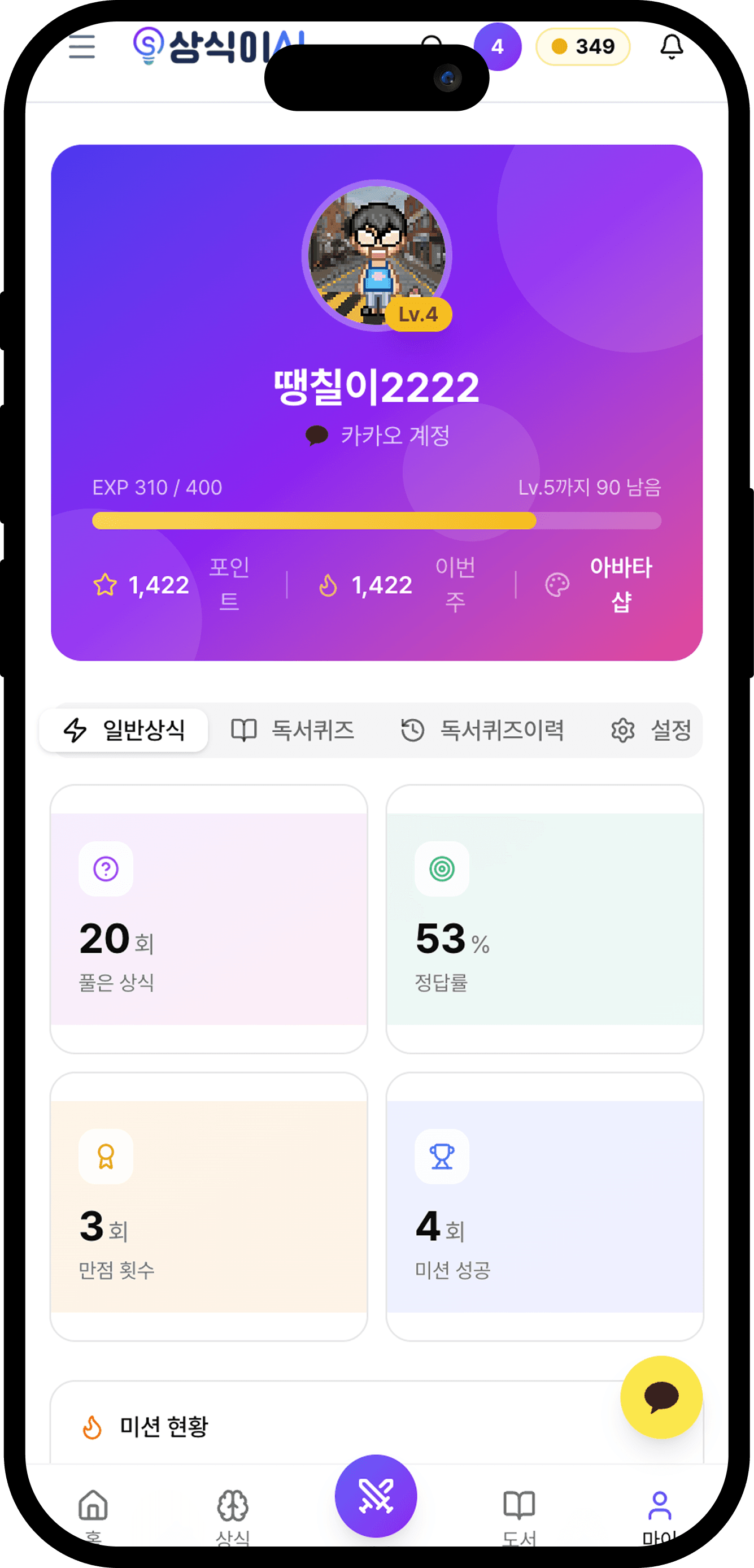Screen dimensions: 754x1568
Task: Open the hamburger menu
Action: click(x=81, y=47)
